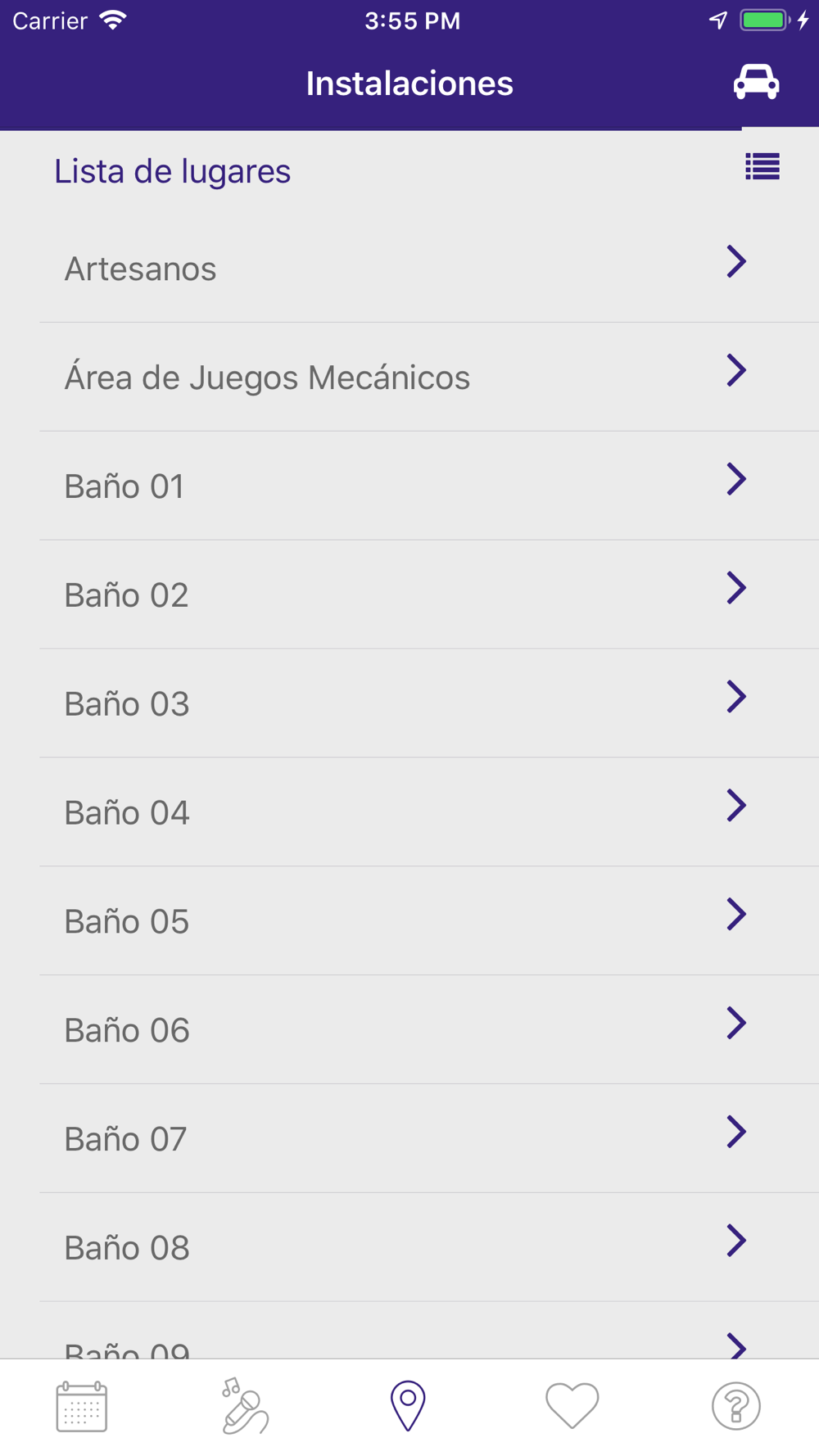Tap the car icon in header

[756, 82]
